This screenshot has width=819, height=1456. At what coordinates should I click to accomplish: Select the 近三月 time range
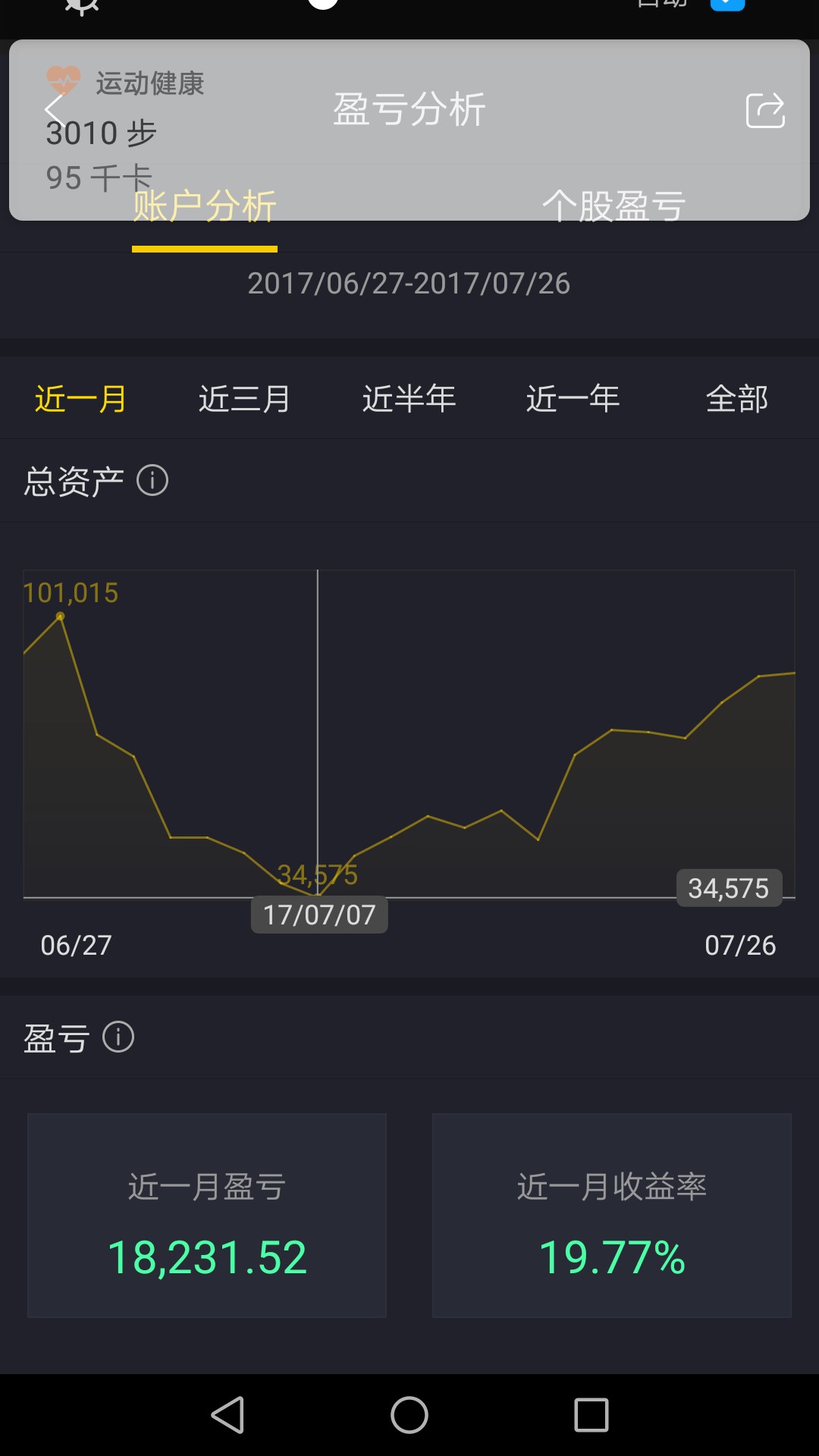click(x=245, y=399)
